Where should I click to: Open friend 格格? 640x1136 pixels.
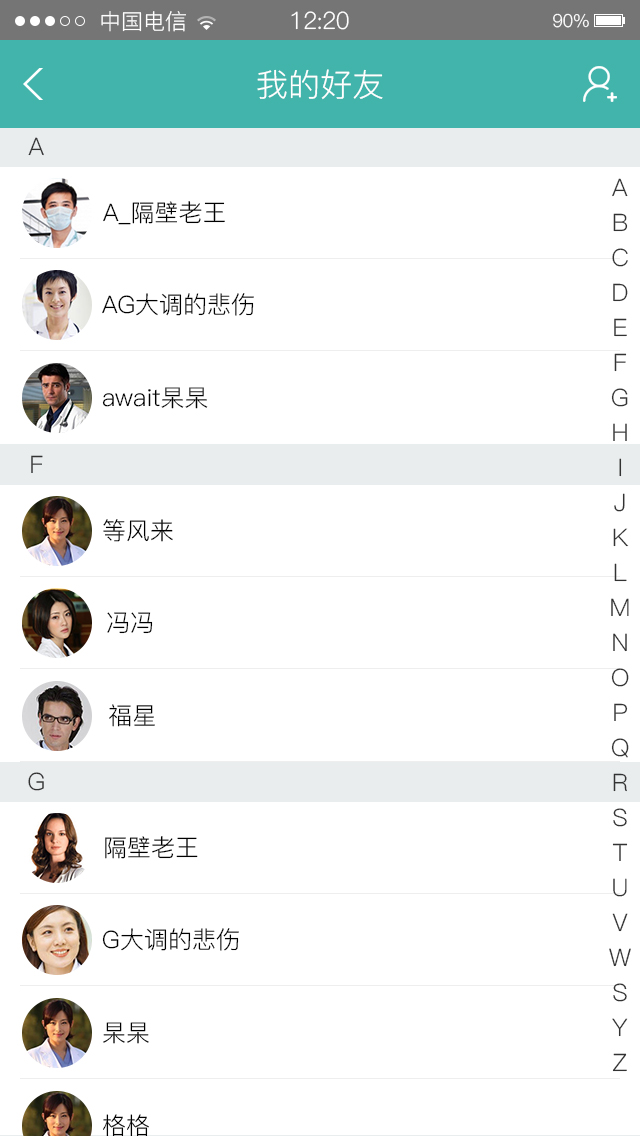(x=320, y=1108)
